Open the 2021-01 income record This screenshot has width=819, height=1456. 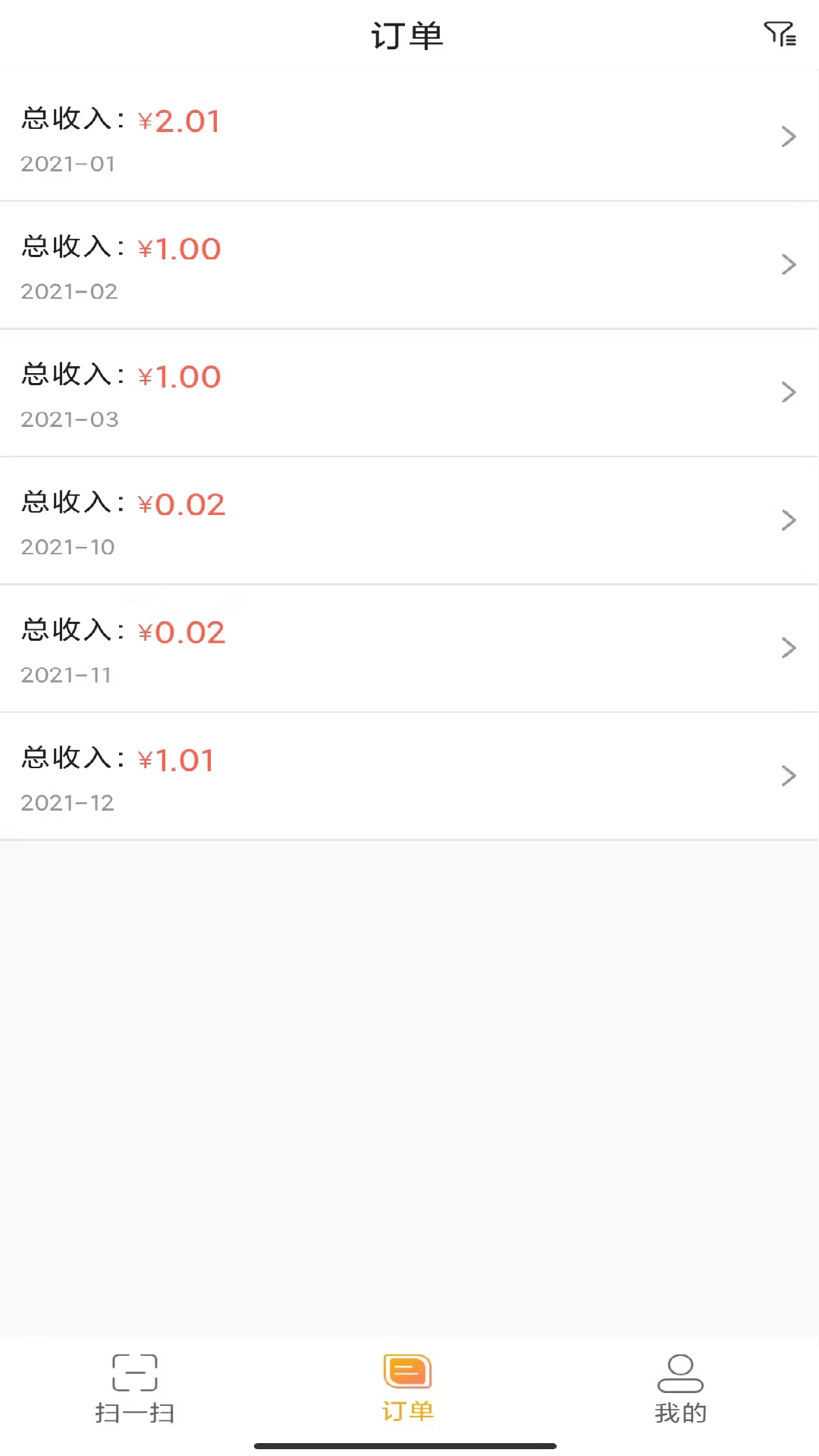coord(409,136)
